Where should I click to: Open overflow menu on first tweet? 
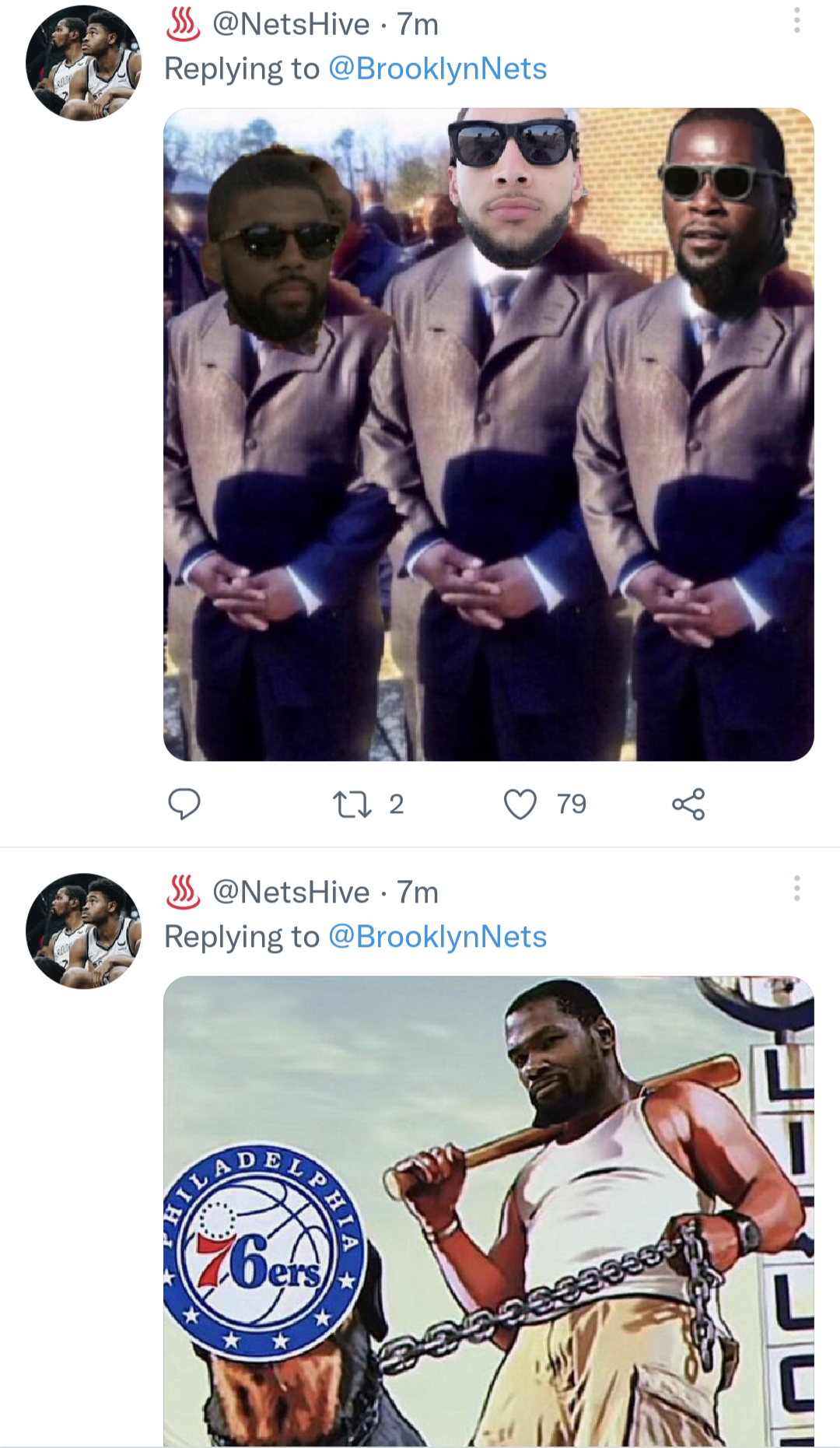(x=796, y=21)
